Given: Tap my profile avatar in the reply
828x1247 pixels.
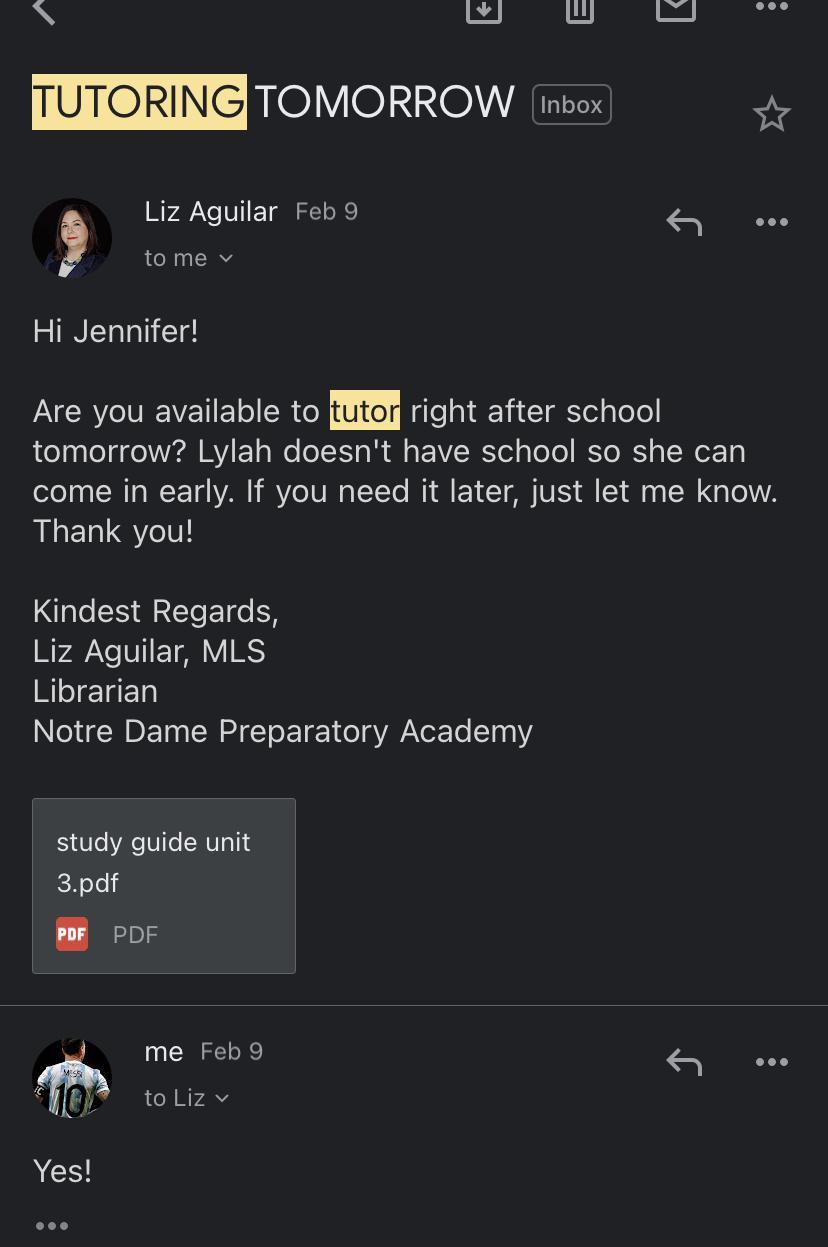Looking at the screenshot, I should [72, 1078].
